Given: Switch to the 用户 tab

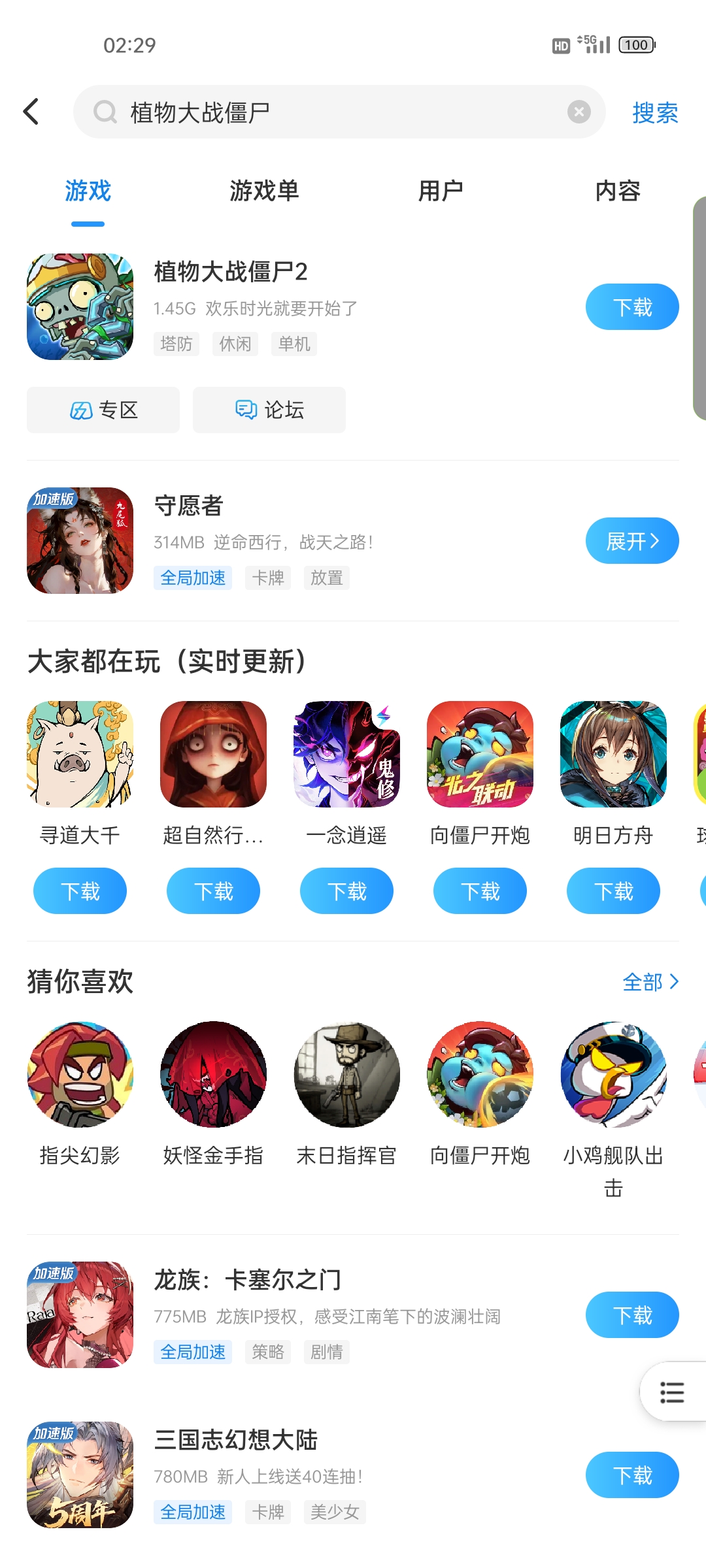Looking at the screenshot, I should click(x=441, y=191).
